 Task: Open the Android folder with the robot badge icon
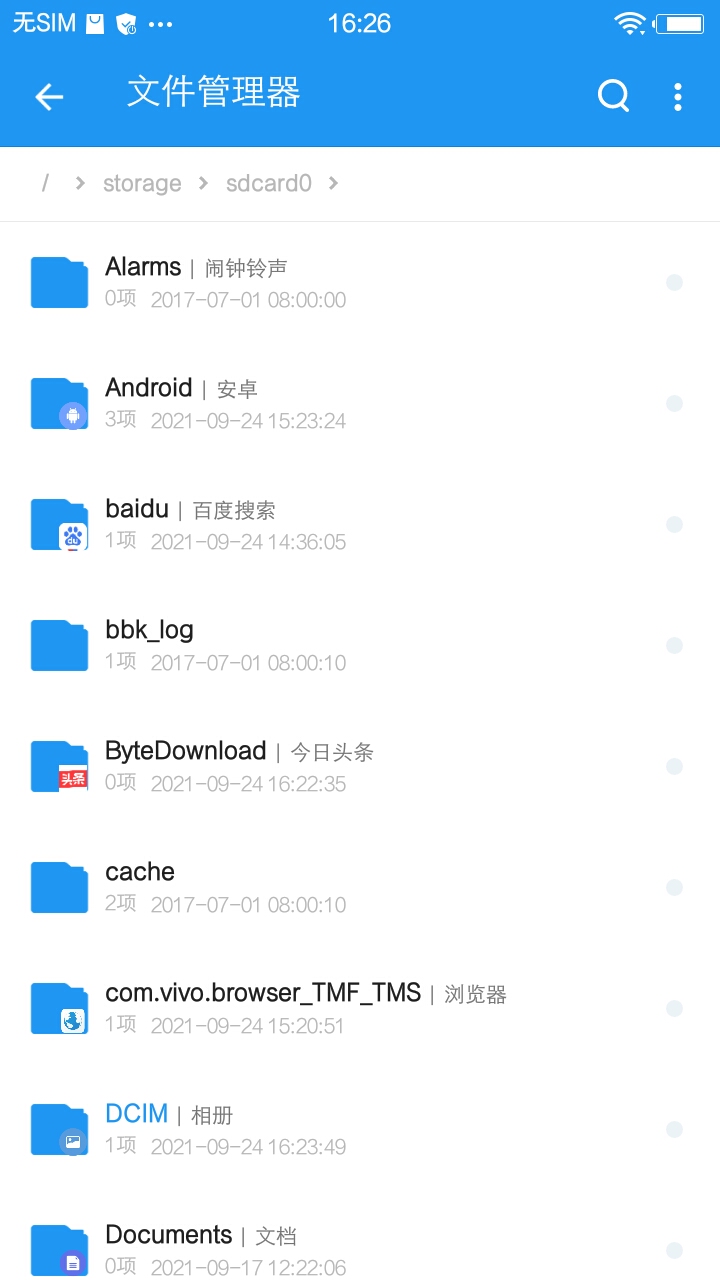click(59, 402)
